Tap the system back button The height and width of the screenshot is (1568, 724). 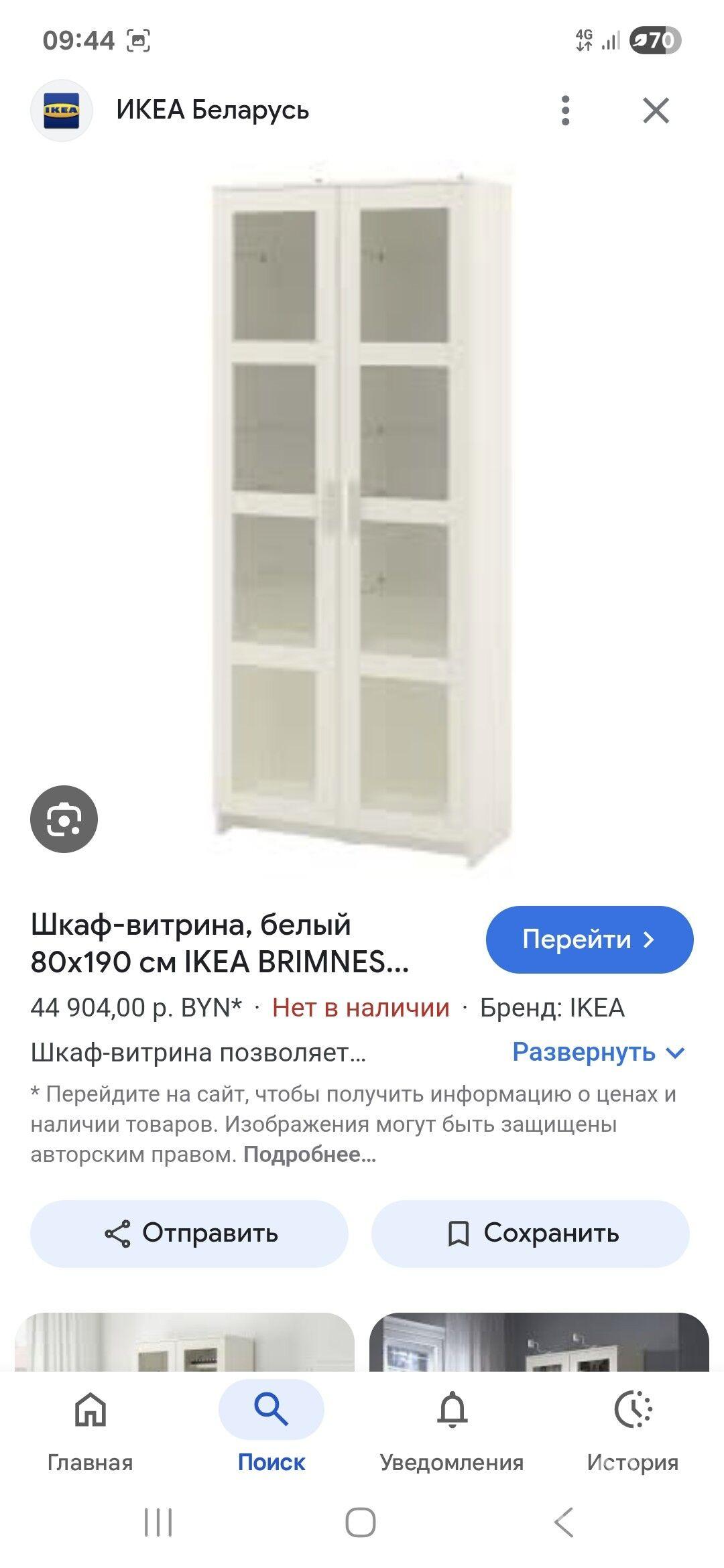tap(564, 1522)
